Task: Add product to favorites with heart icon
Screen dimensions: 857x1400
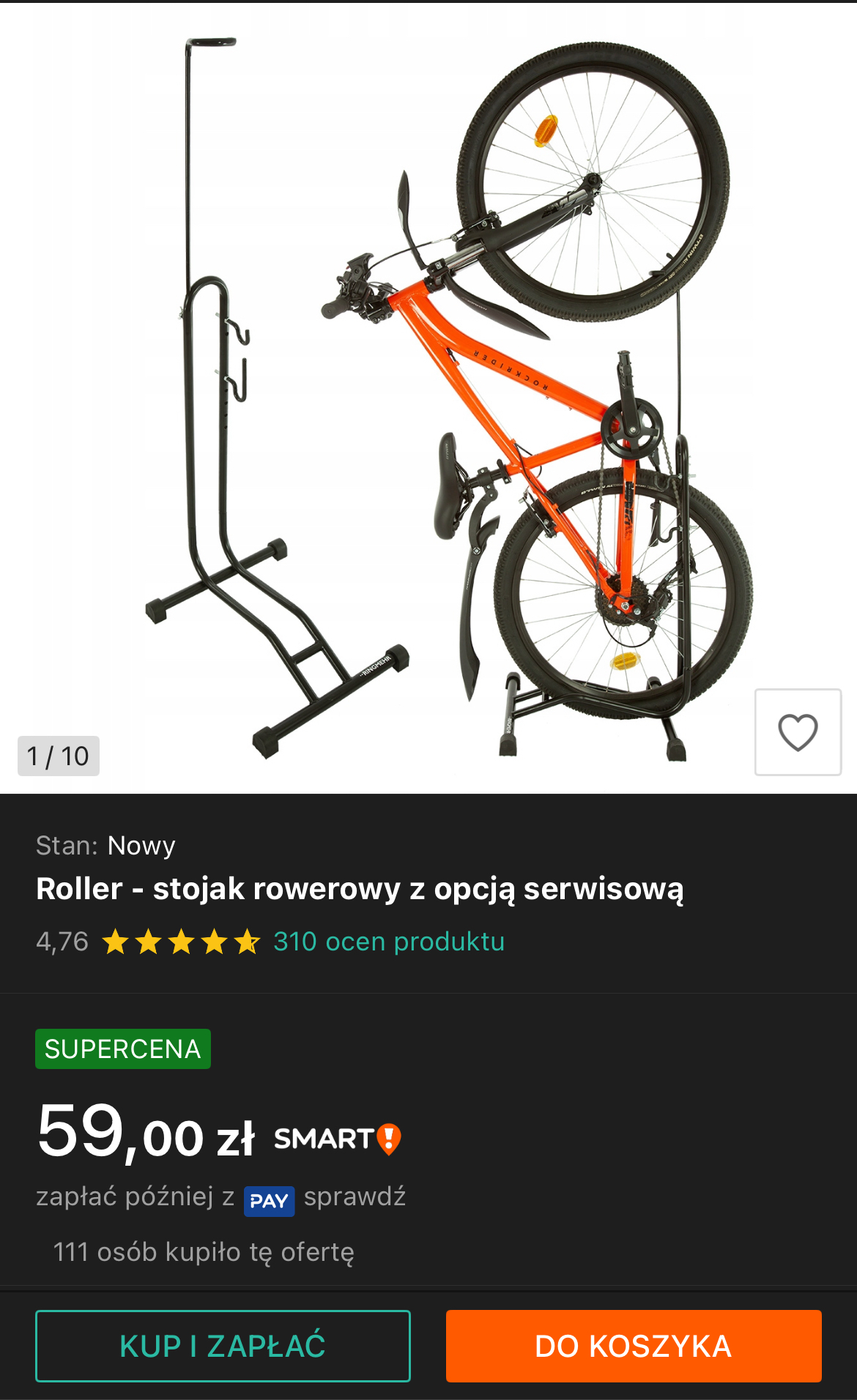Action: click(x=798, y=731)
